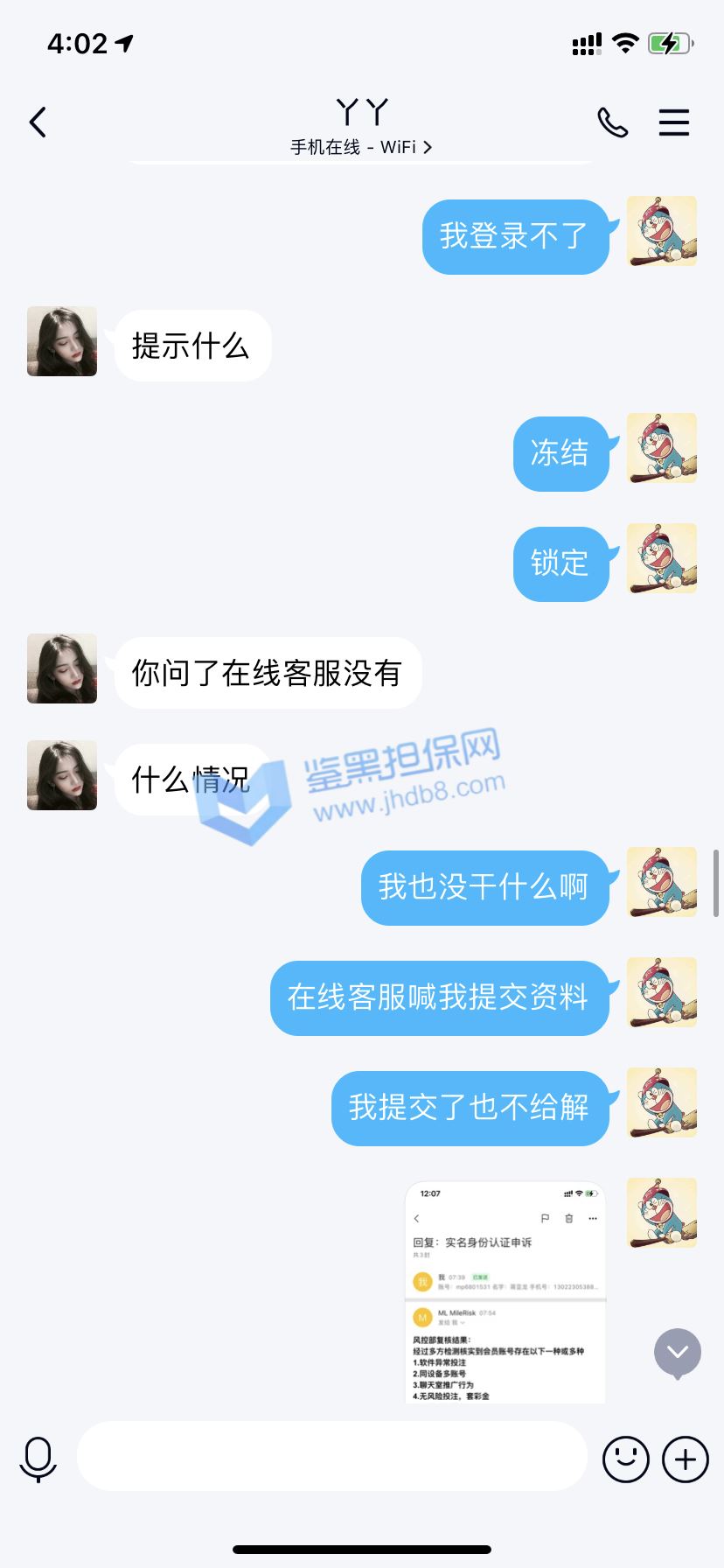View YY's avatar beside 提示什么

point(62,341)
